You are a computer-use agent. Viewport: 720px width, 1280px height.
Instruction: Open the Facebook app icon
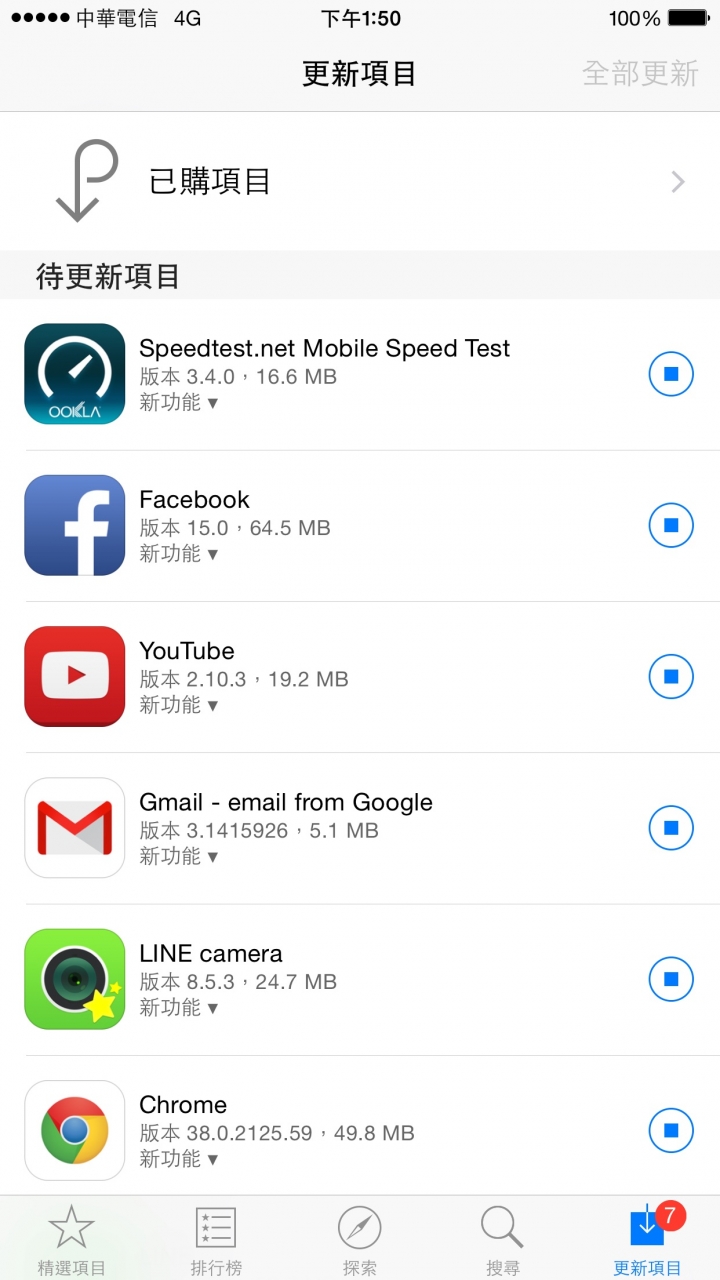pos(75,525)
